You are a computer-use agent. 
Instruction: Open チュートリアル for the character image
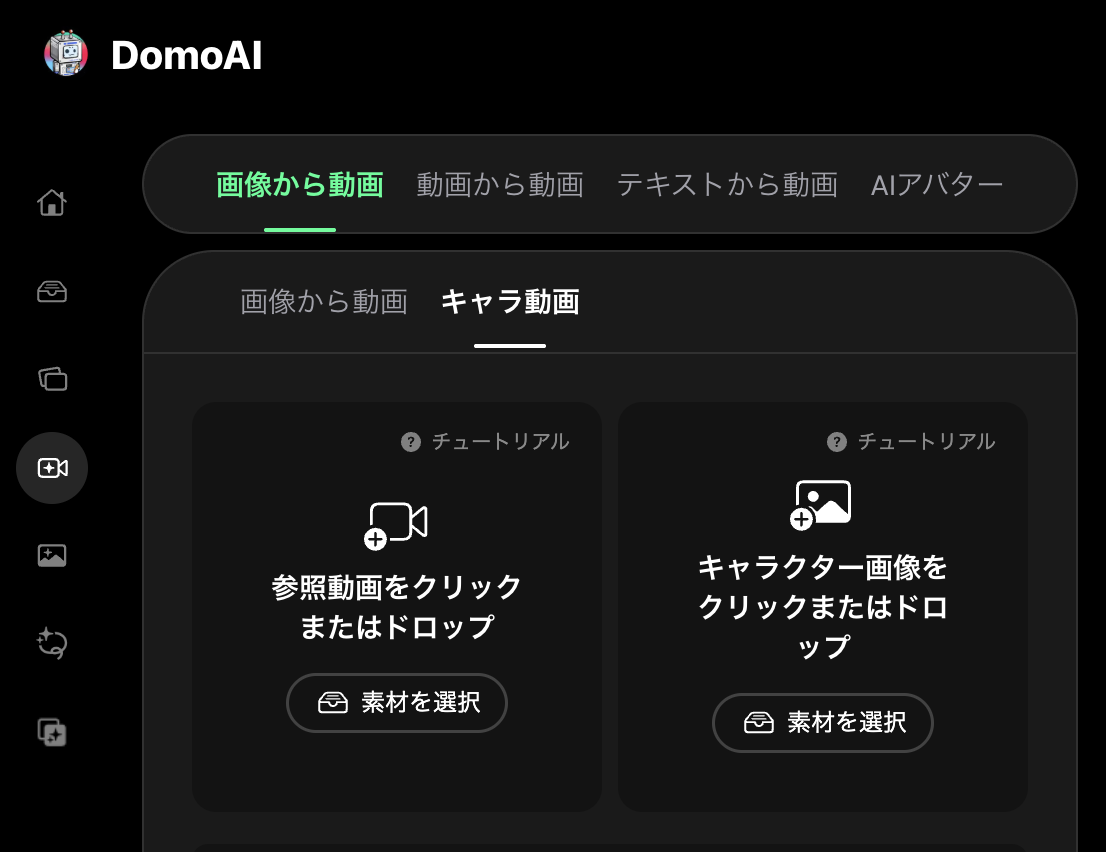[912, 442]
